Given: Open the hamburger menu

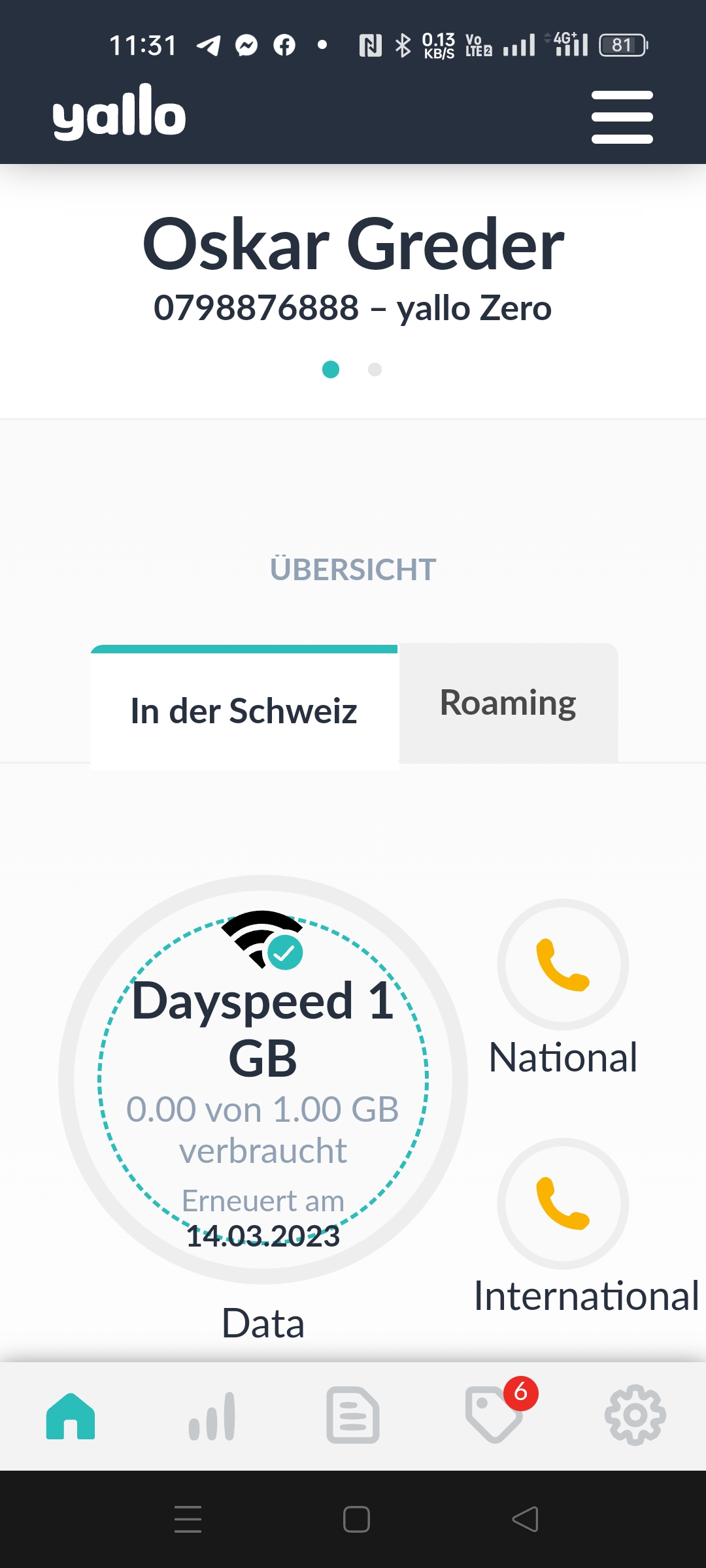Looking at the screenshot, I should click(622, 117).
